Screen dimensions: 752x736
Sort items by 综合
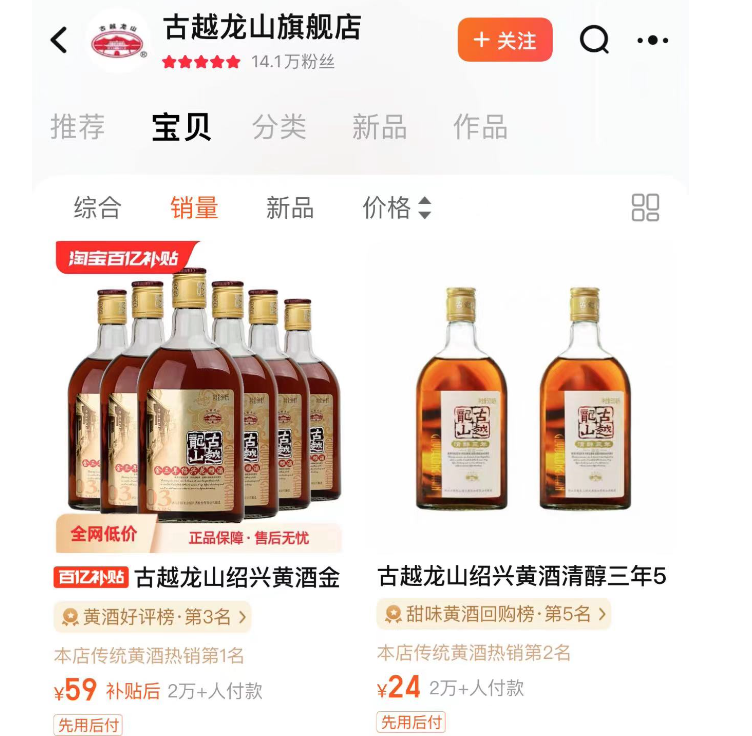coord(97,207)
